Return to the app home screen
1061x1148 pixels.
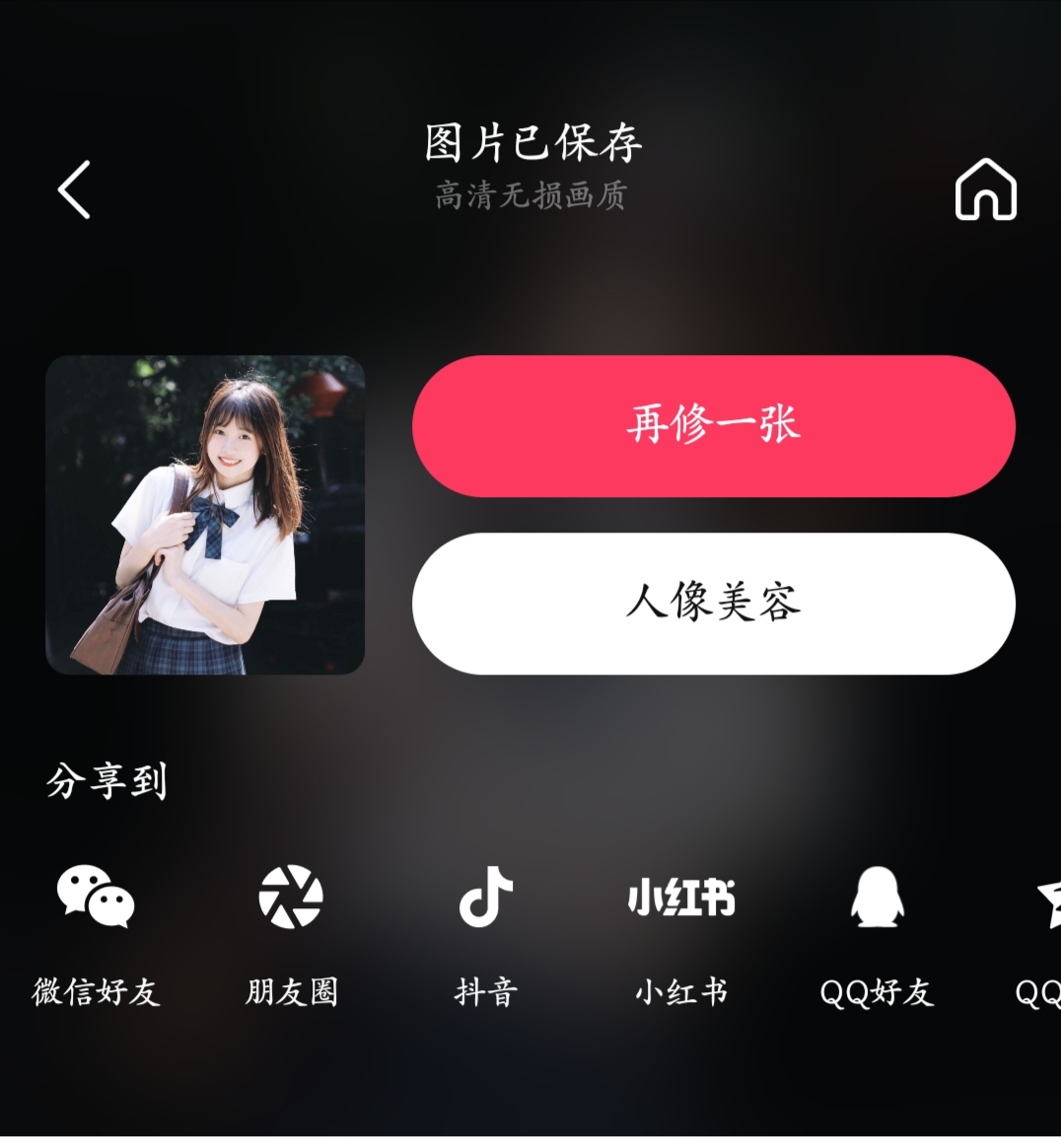click(x=985, y=189)
